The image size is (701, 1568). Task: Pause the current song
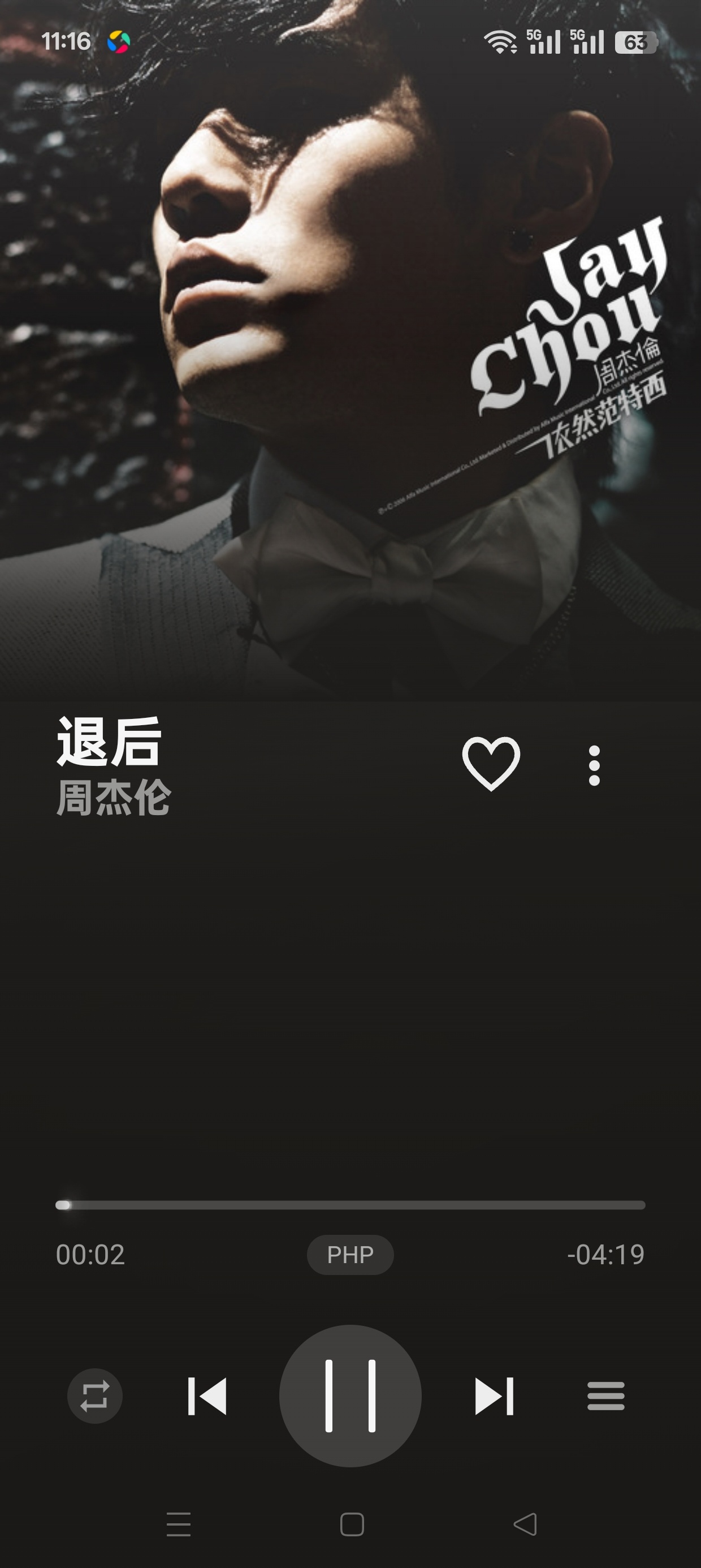[x=350, y=1395]
